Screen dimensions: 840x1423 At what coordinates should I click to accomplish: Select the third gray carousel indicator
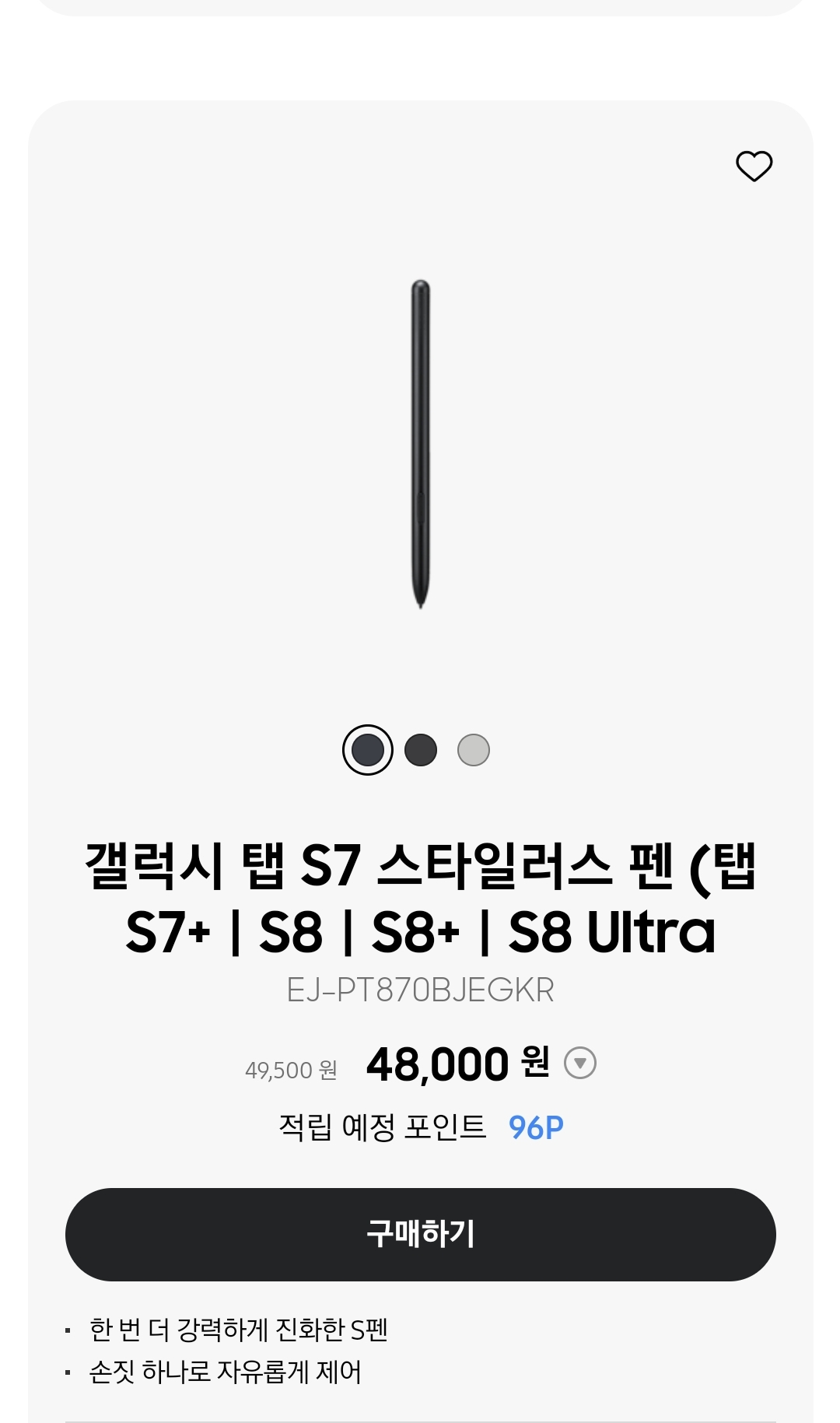[x=473, y=749]
